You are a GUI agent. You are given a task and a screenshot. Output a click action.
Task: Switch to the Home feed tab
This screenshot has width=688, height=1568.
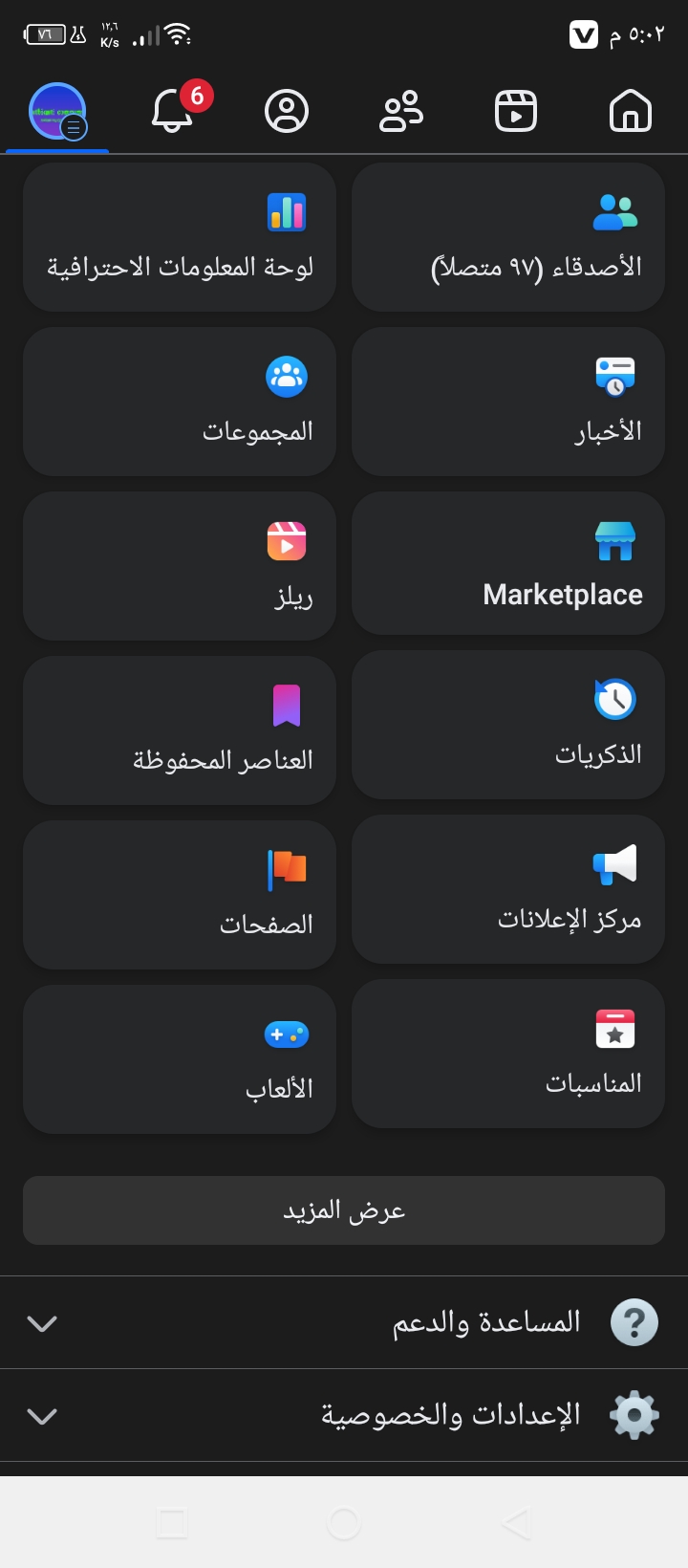(x=630, y=112)
